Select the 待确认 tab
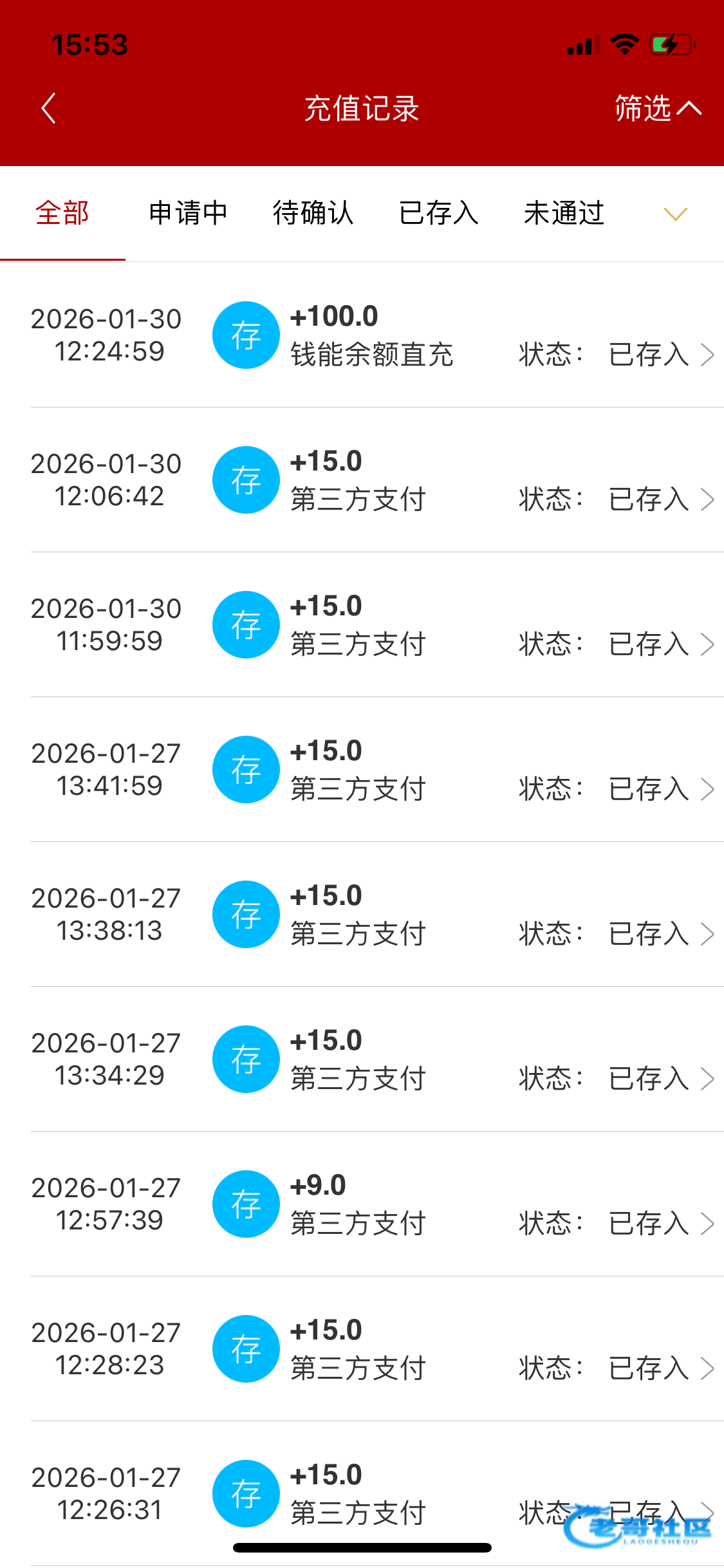 [x=313, y=213]
